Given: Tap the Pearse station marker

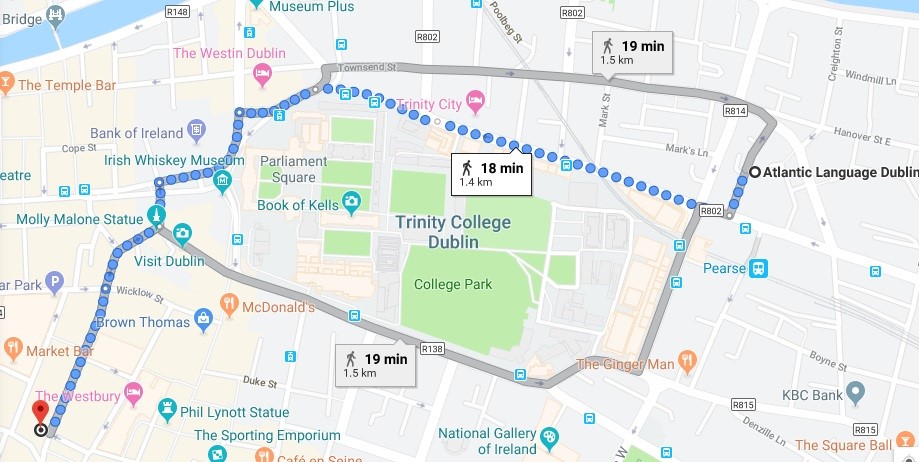Looking at the screenshot, I should (759, 267).
